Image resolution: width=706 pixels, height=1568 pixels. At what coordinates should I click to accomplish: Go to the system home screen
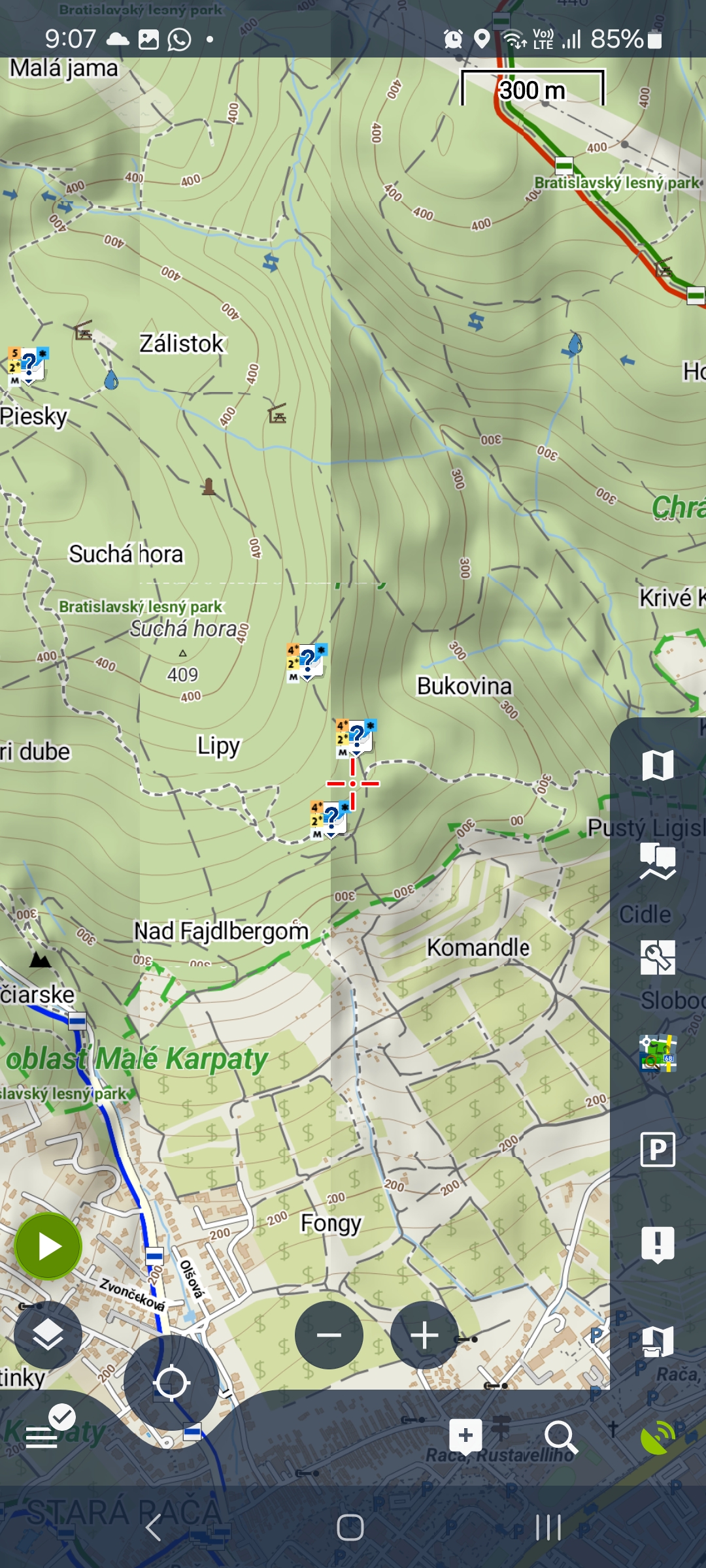350,1528
